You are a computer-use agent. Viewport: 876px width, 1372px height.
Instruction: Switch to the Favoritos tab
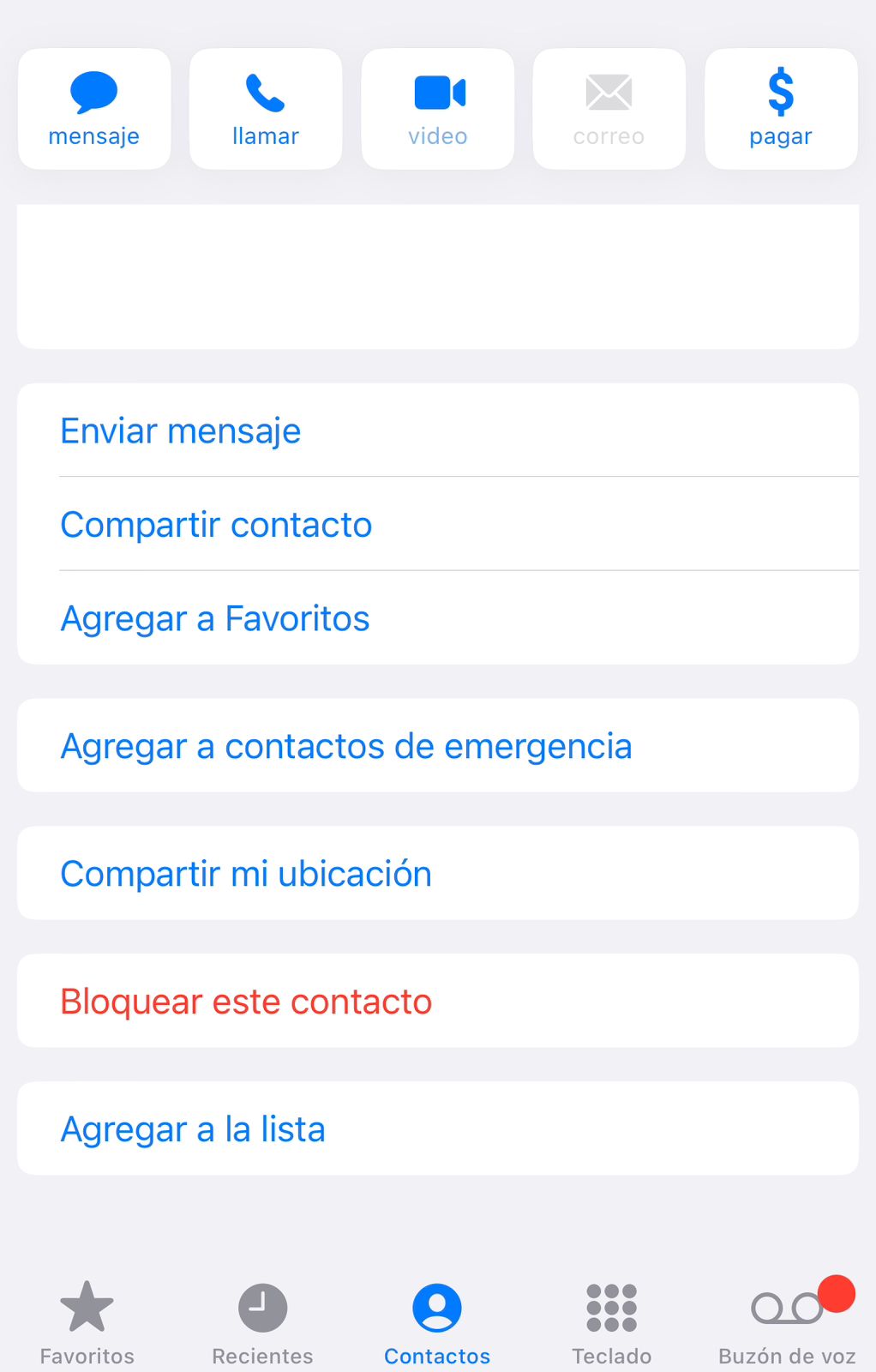pyautogui.click(x=87, y=1321)
